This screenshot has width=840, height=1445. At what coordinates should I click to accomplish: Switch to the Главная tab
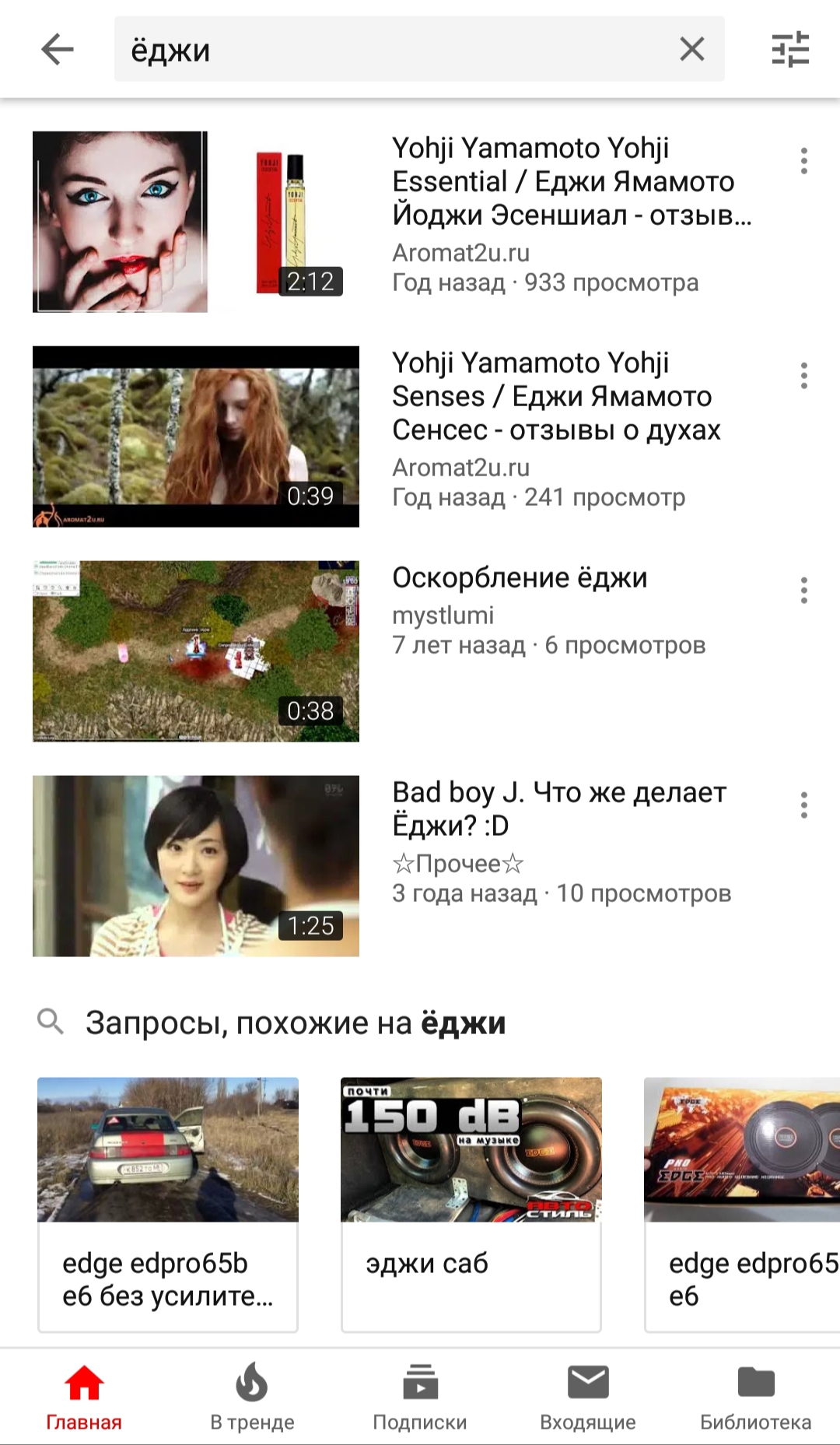coord(84,1397)
